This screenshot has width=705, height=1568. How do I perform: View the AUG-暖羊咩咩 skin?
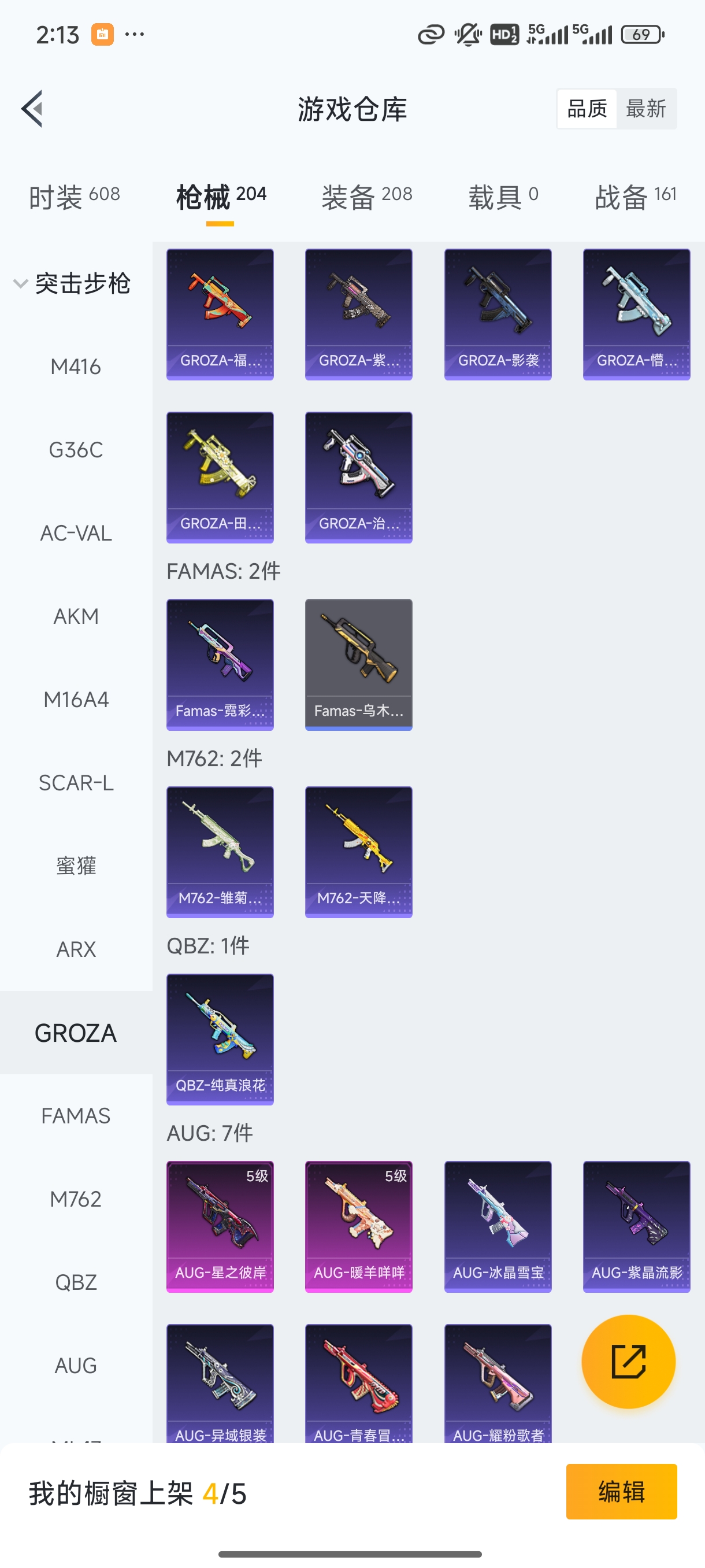tap(358, 1226)
